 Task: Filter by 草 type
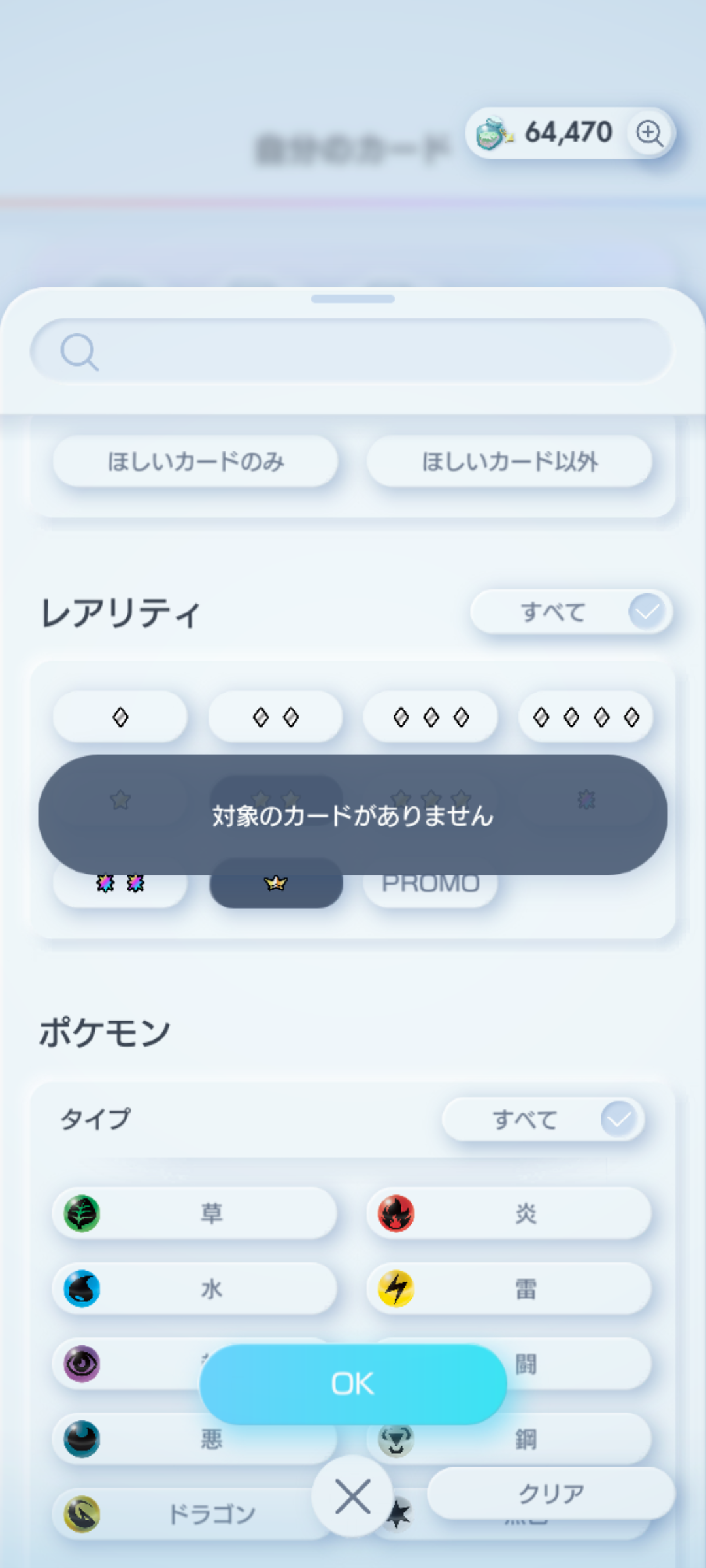click(195, 1213)
